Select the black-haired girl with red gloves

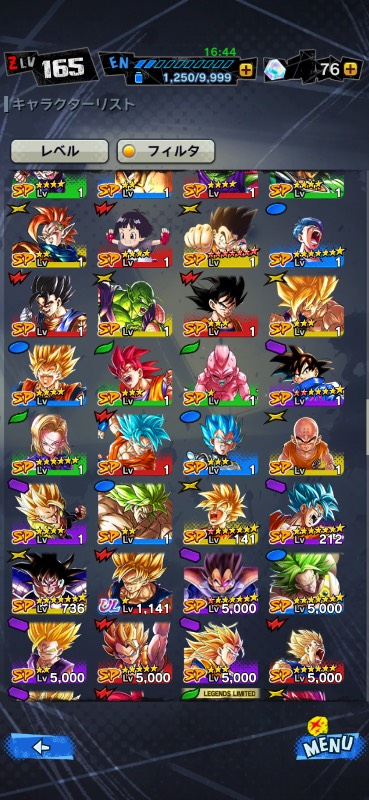135,237
